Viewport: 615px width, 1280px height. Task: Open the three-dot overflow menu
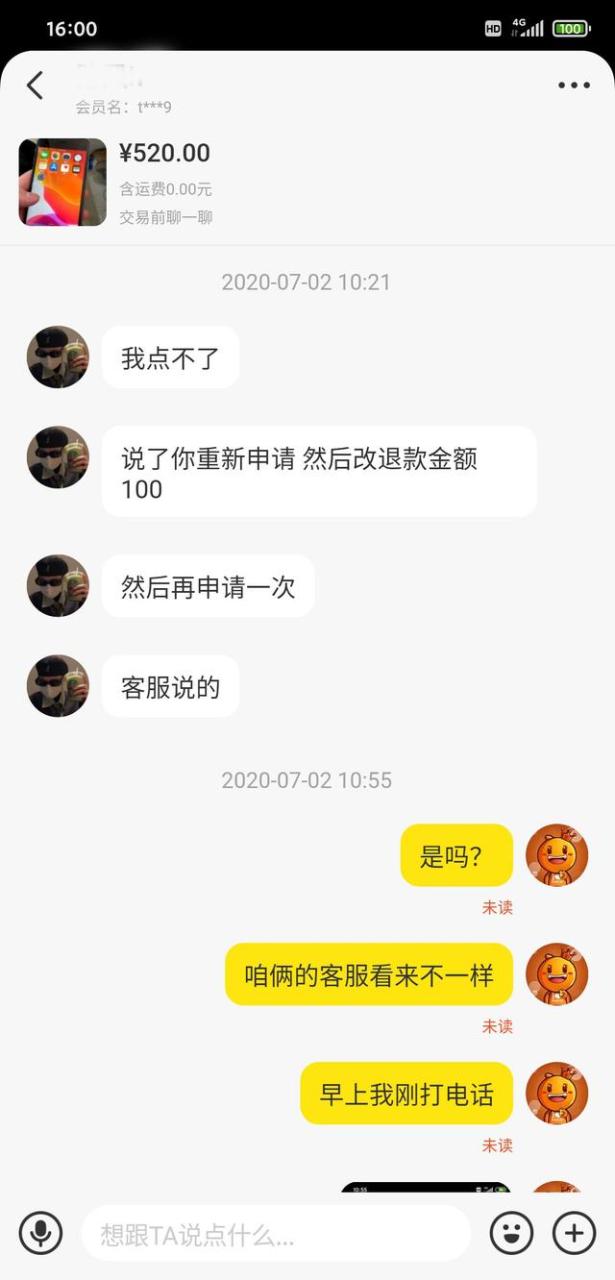(x=574, y=86)
